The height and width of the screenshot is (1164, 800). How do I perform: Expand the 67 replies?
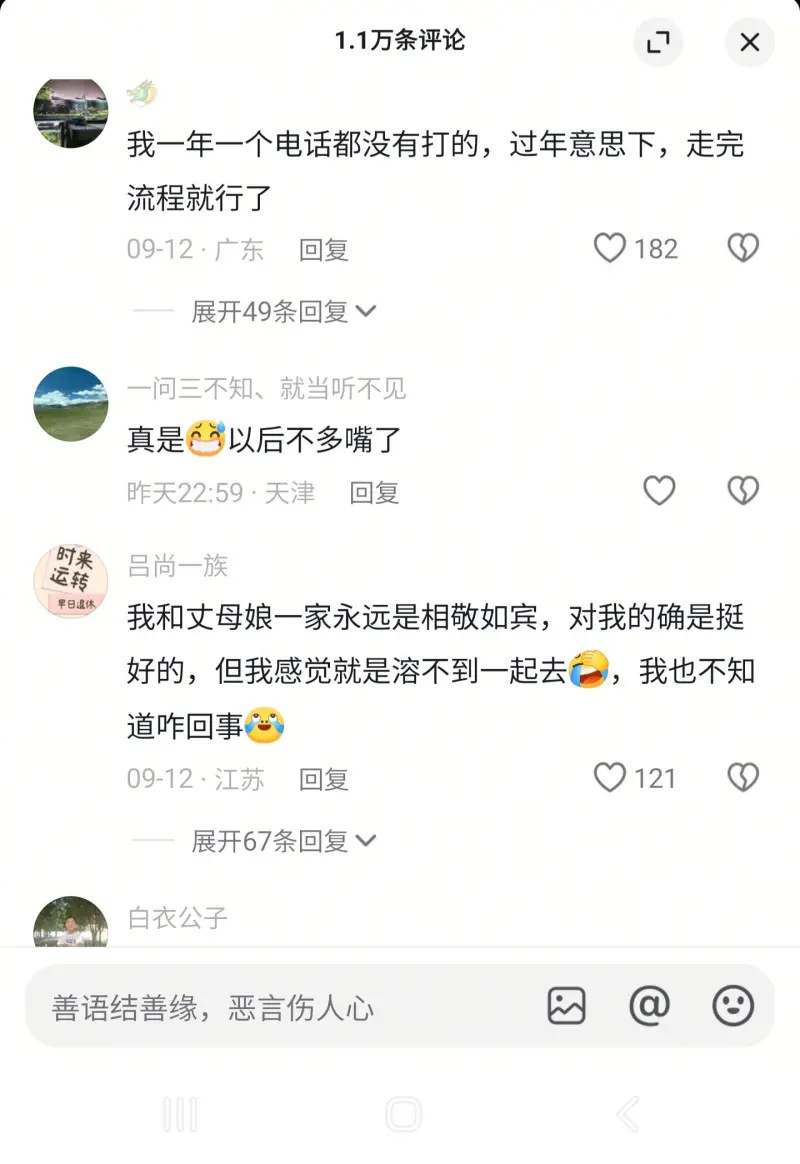click(x=283, y=841)
